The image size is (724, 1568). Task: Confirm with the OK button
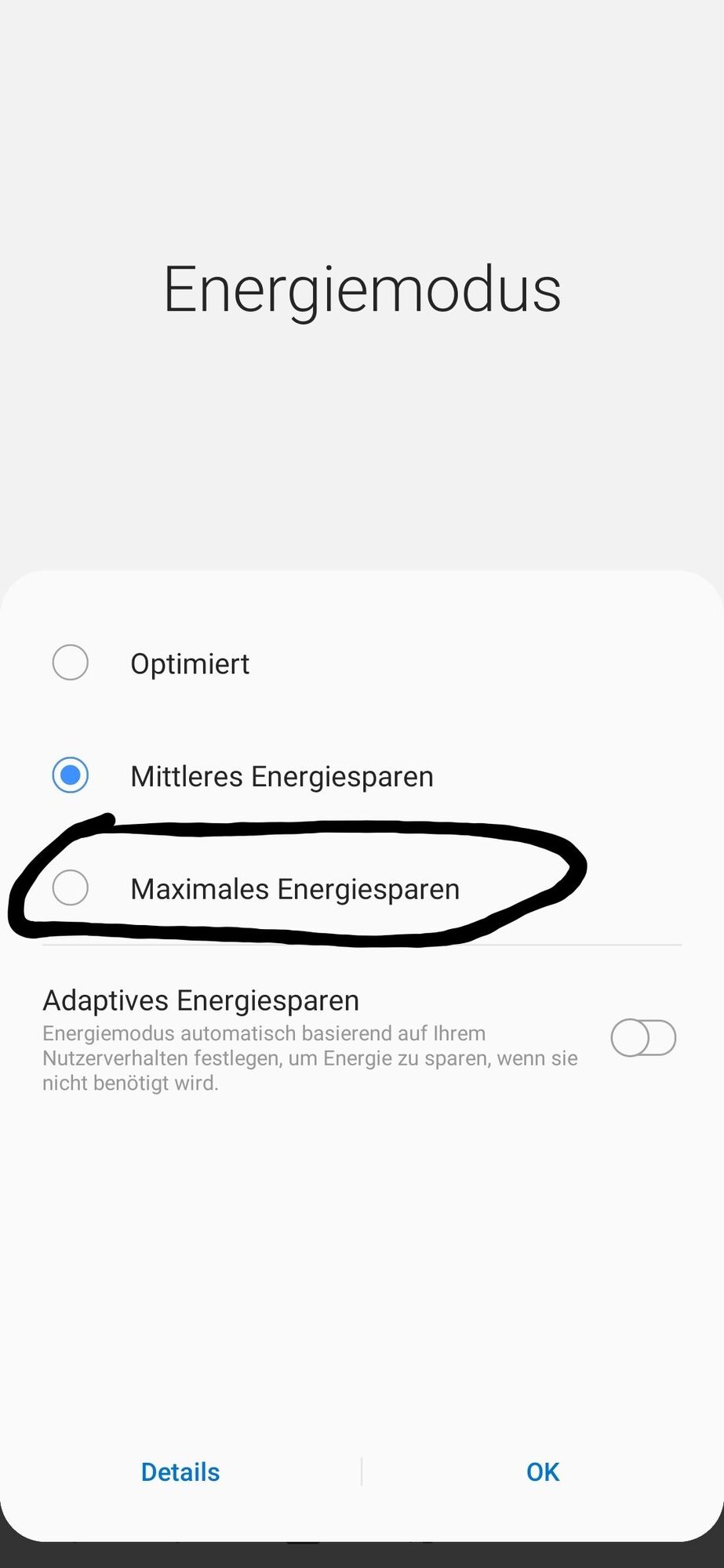coord(543,1472)
